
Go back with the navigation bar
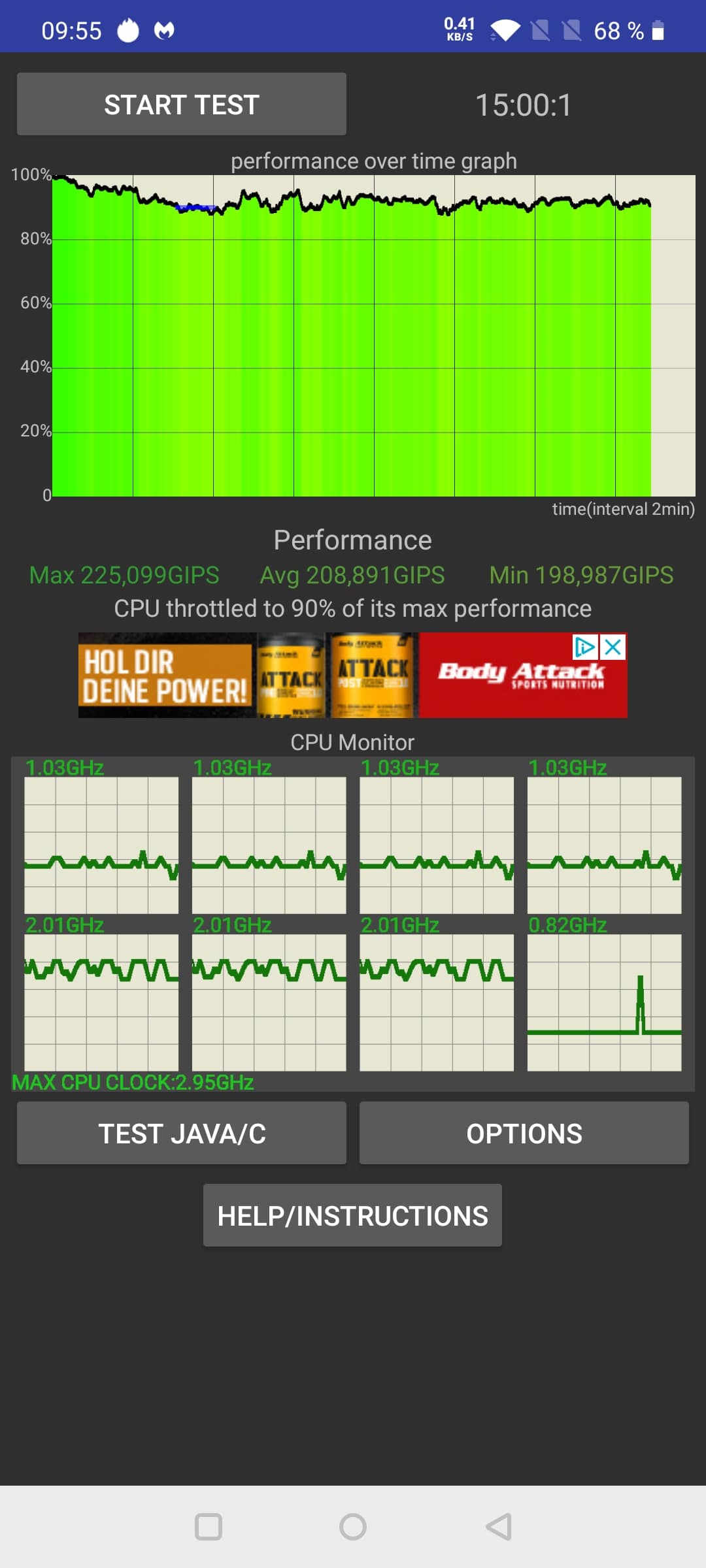point(499,1527)
